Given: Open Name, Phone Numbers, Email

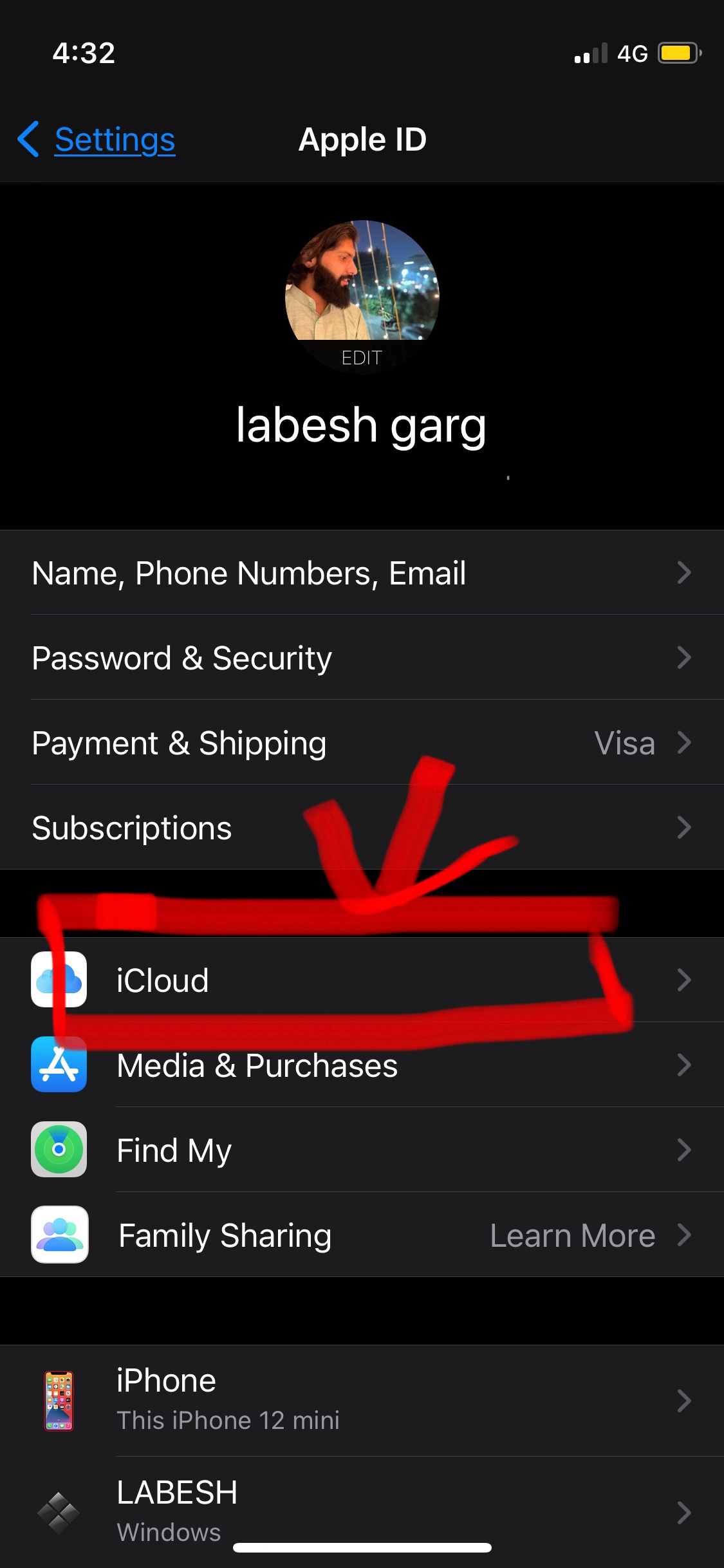Looking at the screenshot, I should pyautogui.click(x=362, y=572).
